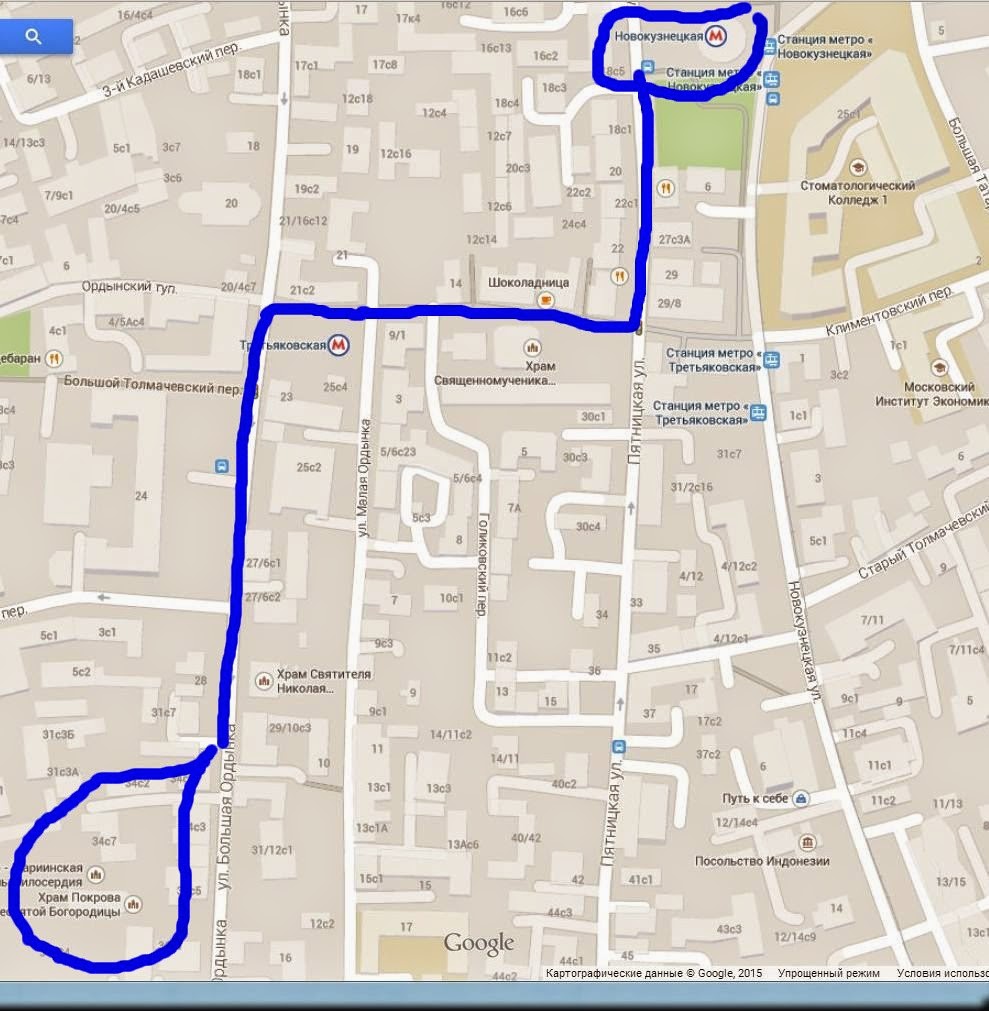989x1011 pixels.
Task: Select the Новокузнецкая metro station marker
Action: pos(716,37)
